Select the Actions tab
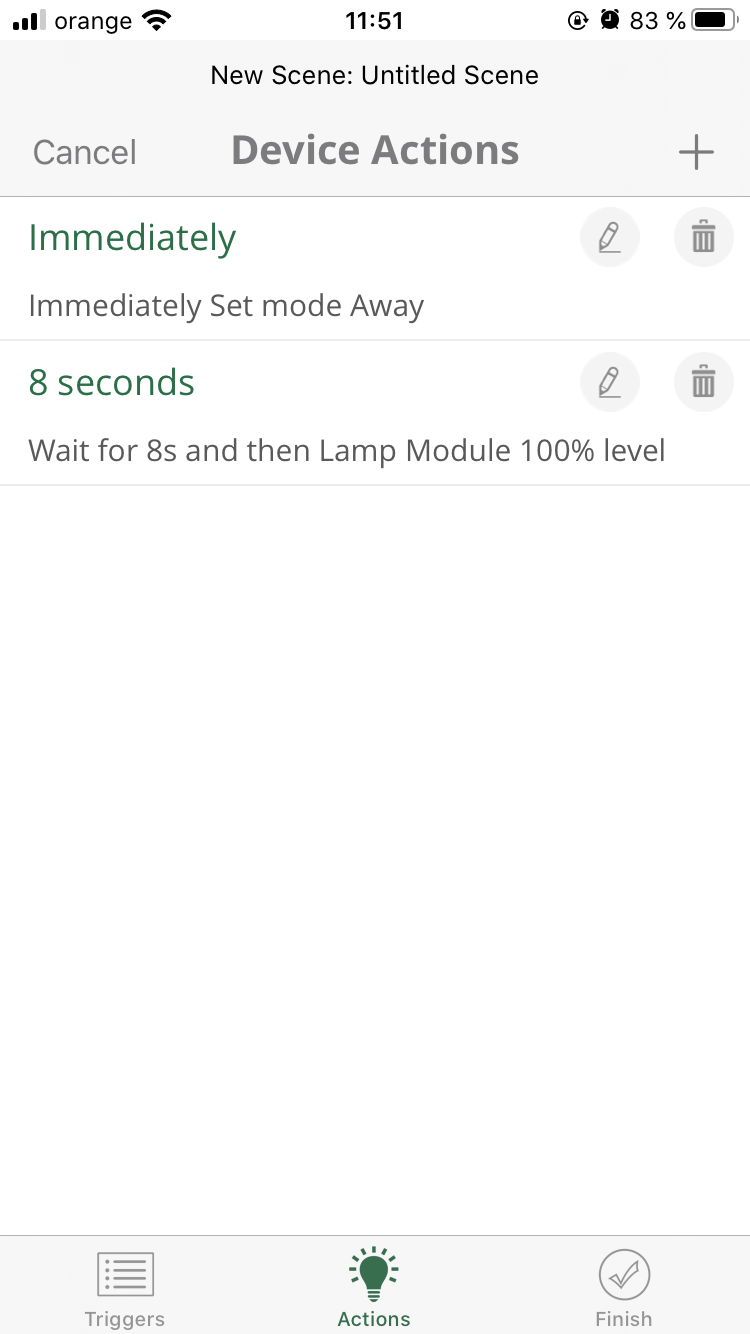The image size is (750, 1334). point(374,1288)
